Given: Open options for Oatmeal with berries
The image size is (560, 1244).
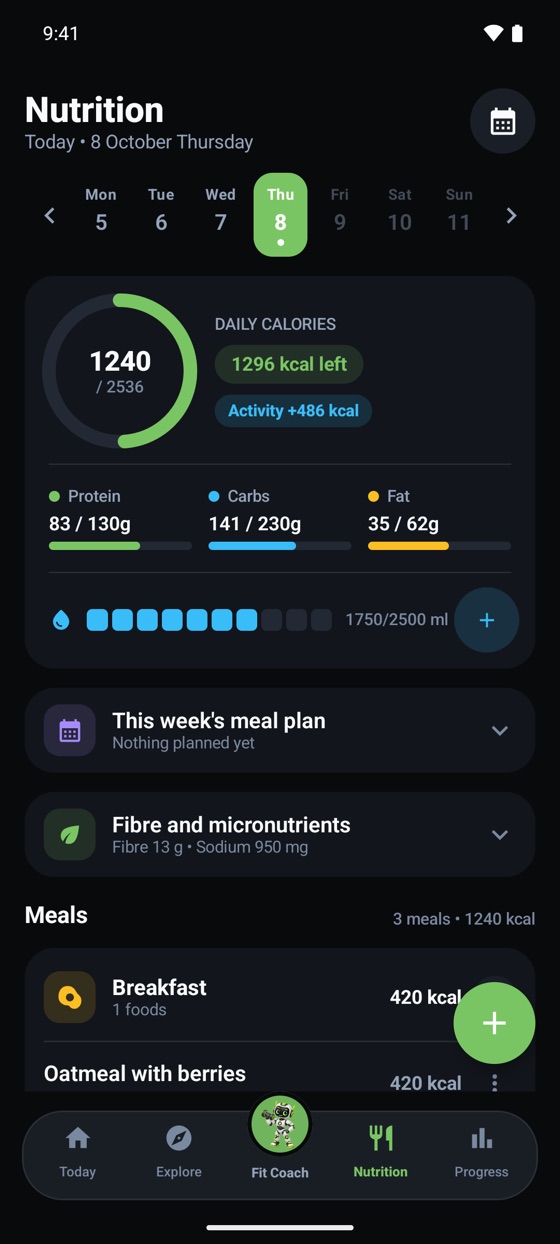Looking at the screenshot, I should pos(494,1083).
